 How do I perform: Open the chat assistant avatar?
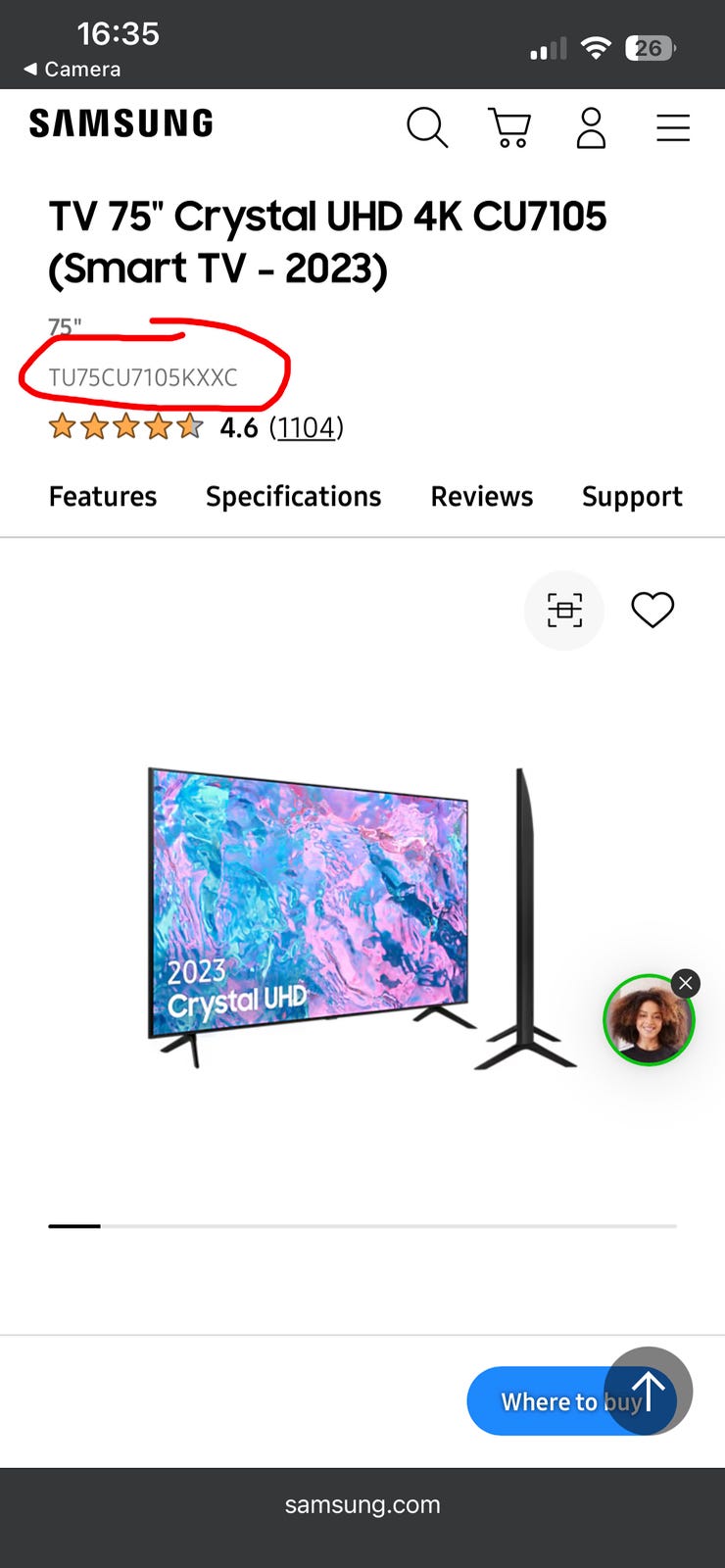(649, 1020)
